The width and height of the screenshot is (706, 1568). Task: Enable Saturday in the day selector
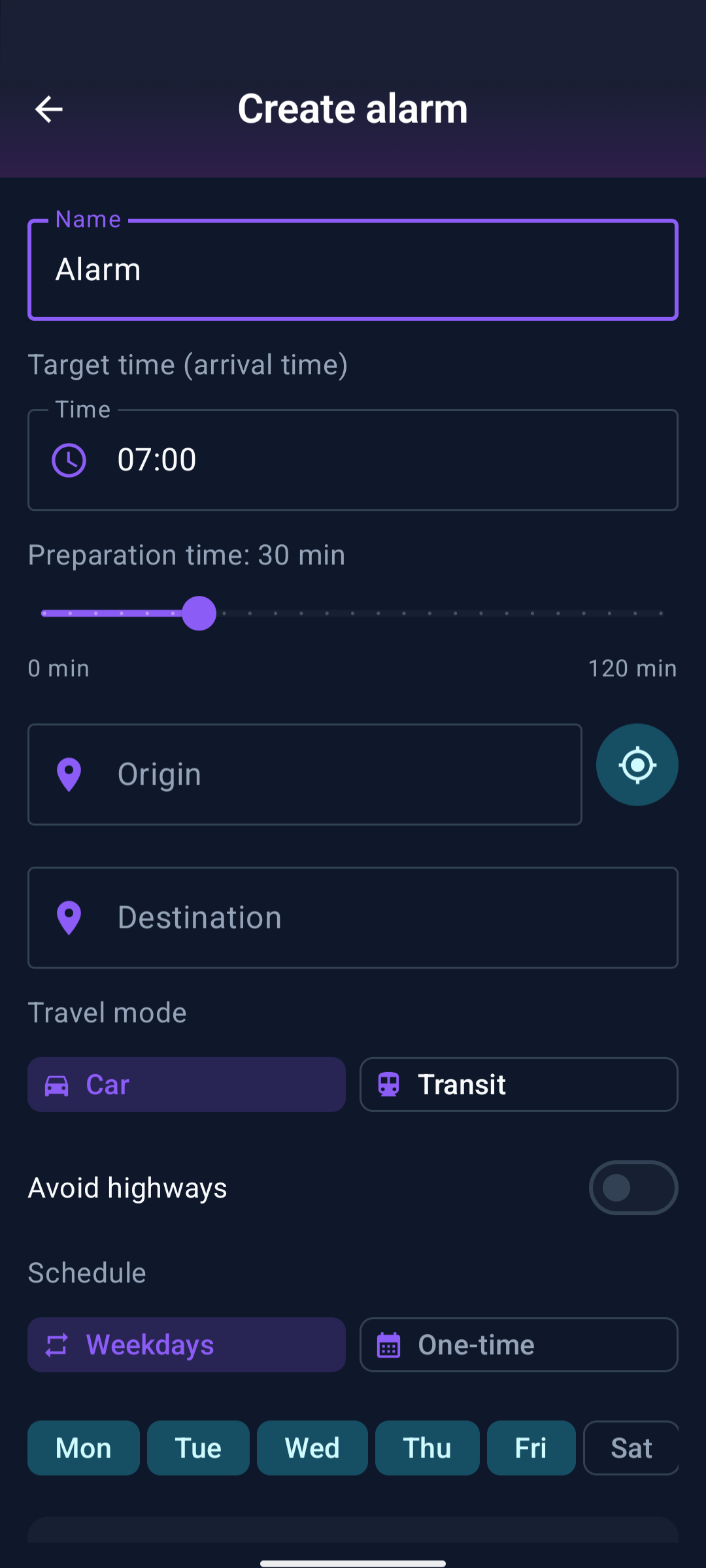(x=631, y=1448)
